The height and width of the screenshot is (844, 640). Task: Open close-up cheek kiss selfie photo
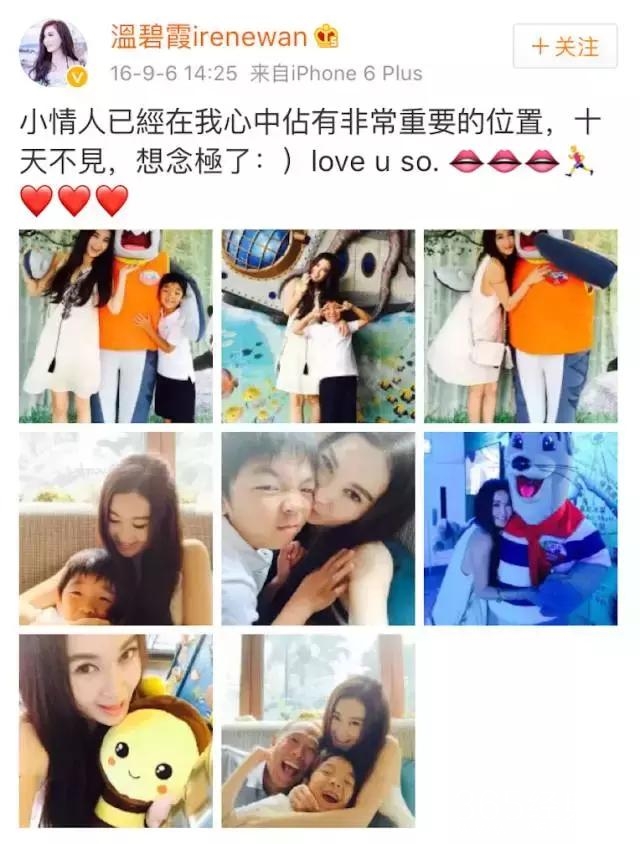click(318, 528)
